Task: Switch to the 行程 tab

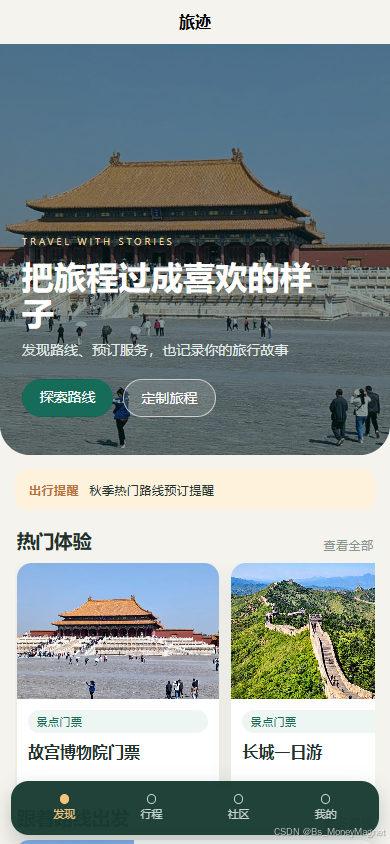Action: (x=152, y=807)
